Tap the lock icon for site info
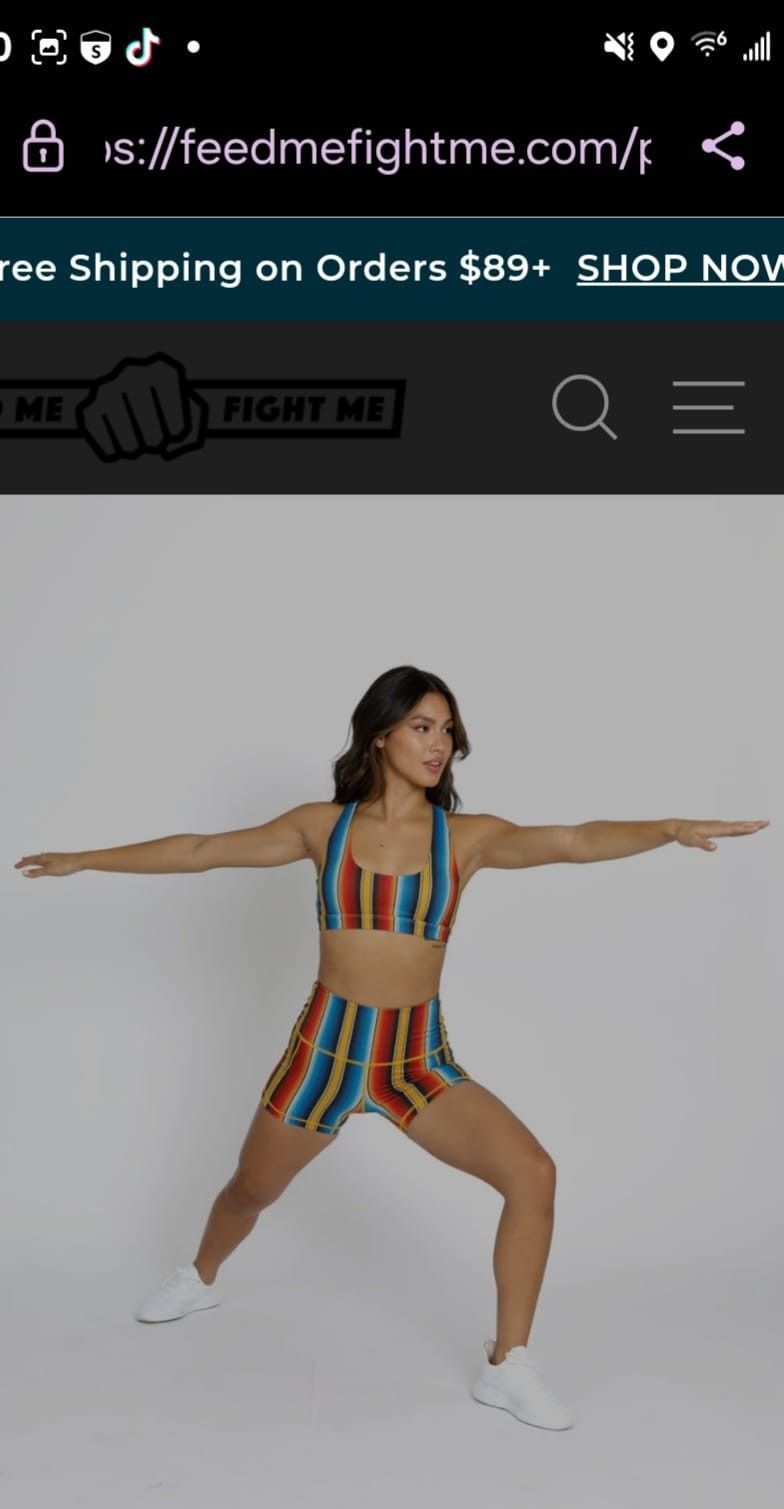Screen dimensions: 784x1509 point(43,146)
